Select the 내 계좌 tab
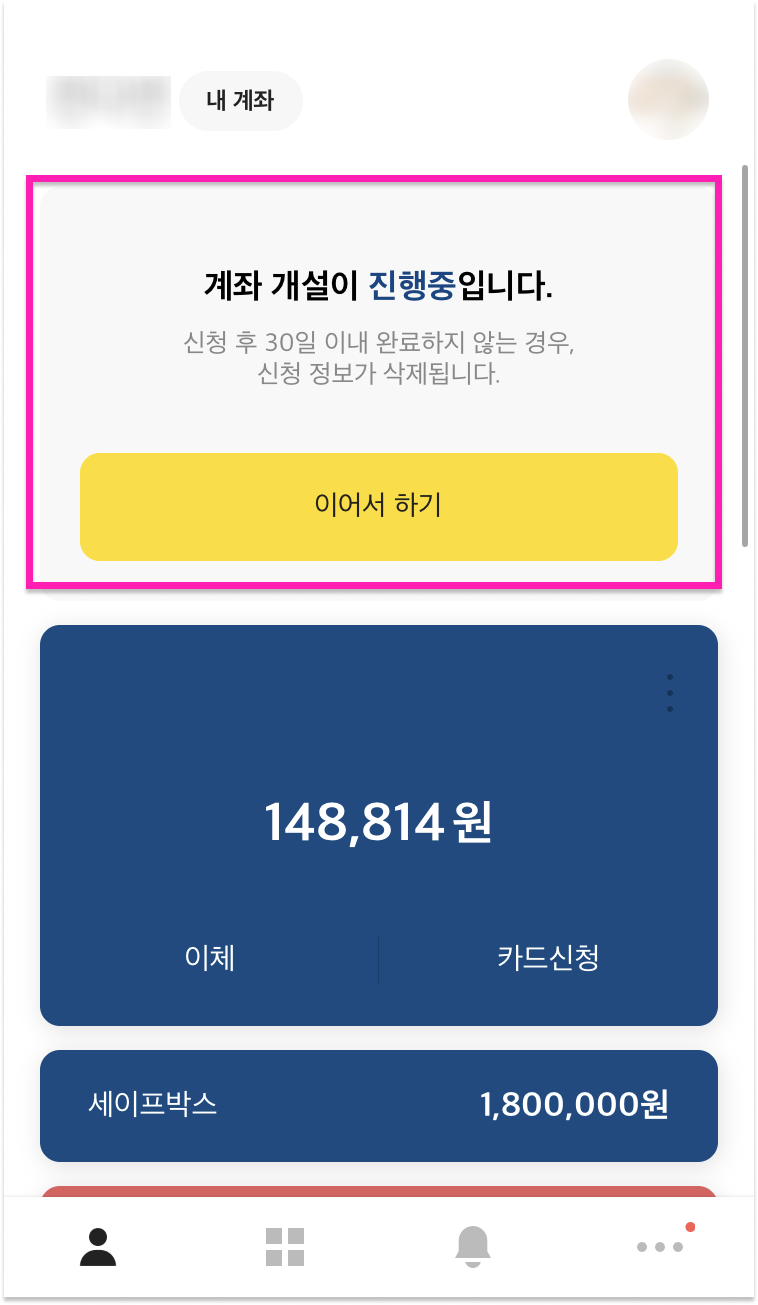 tap(240, 101)
